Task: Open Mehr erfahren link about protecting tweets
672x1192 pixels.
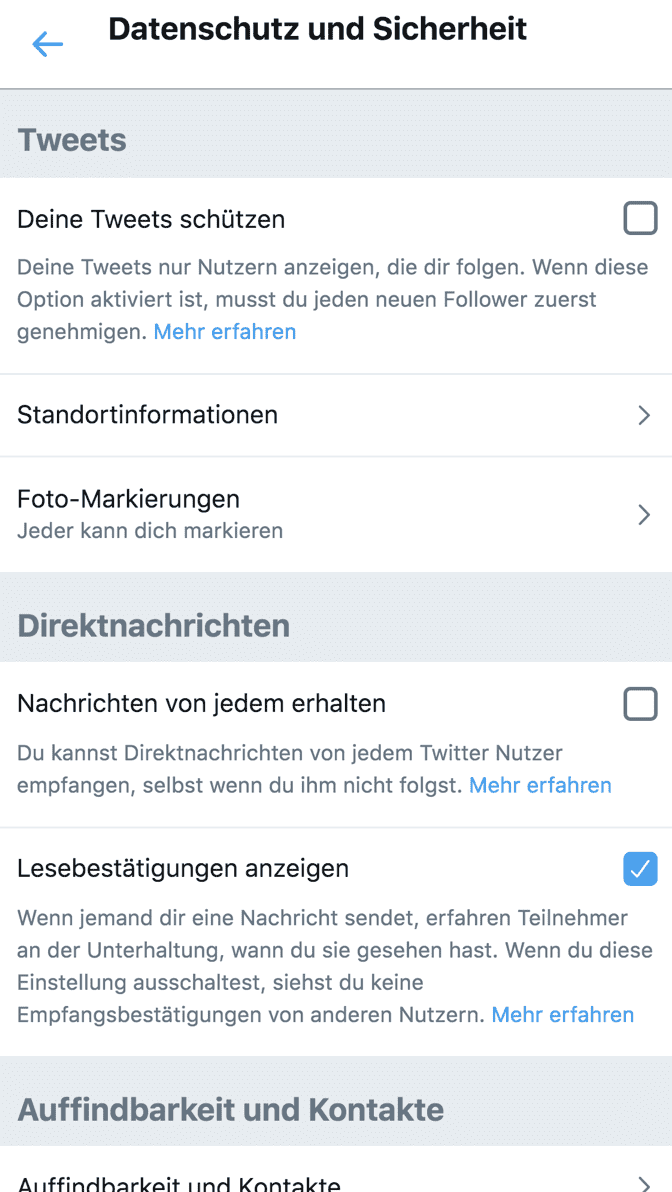Action: [x=225, y=332]
